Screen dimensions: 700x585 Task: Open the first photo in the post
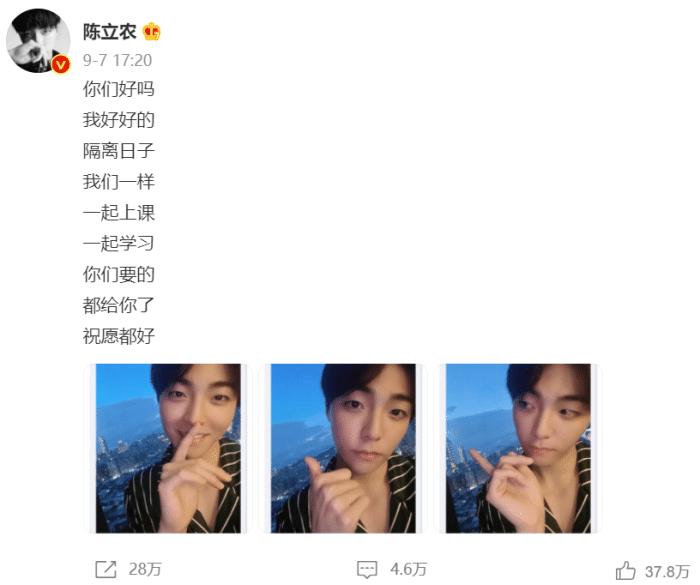click(168, 448)
